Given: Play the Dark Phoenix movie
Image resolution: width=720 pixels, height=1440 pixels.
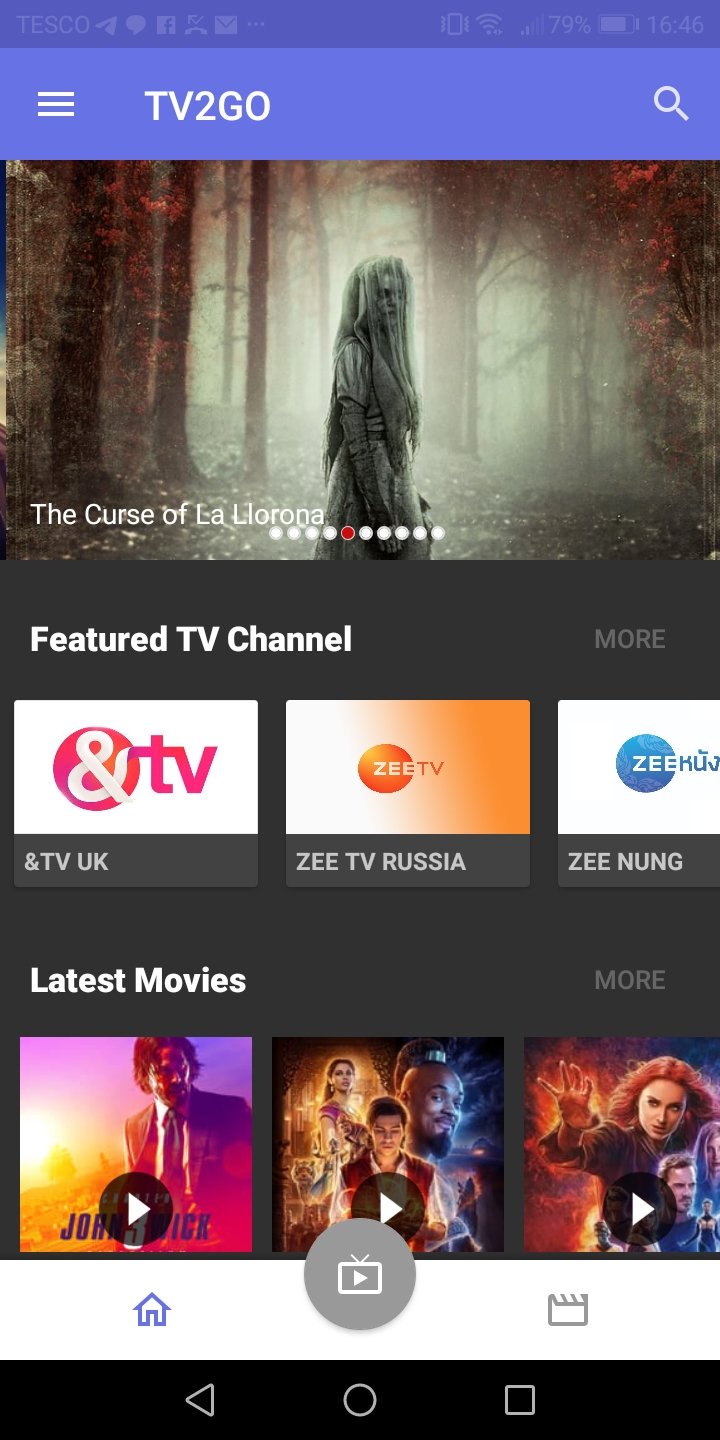Looking at the screenshot, I should [640, 1209].
